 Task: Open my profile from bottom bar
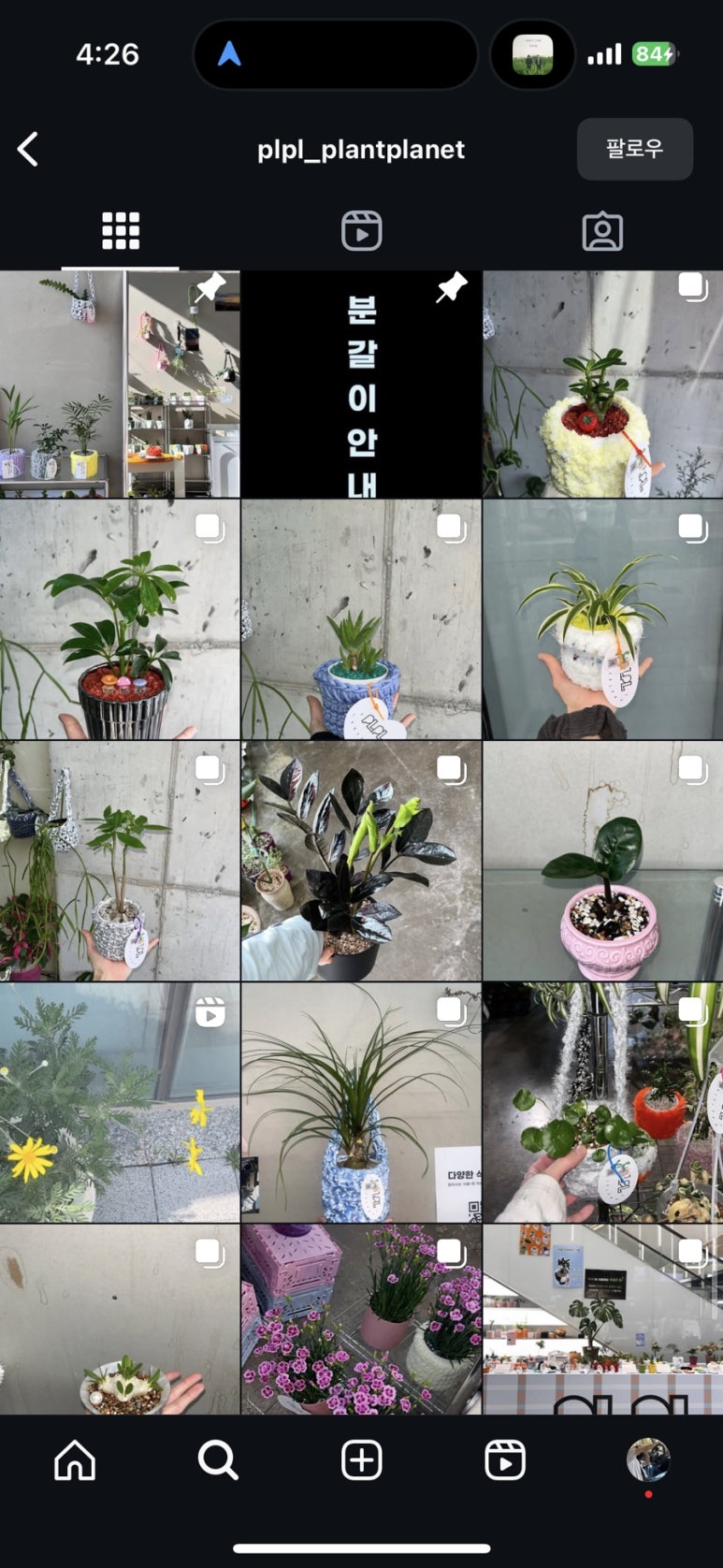648,1459
